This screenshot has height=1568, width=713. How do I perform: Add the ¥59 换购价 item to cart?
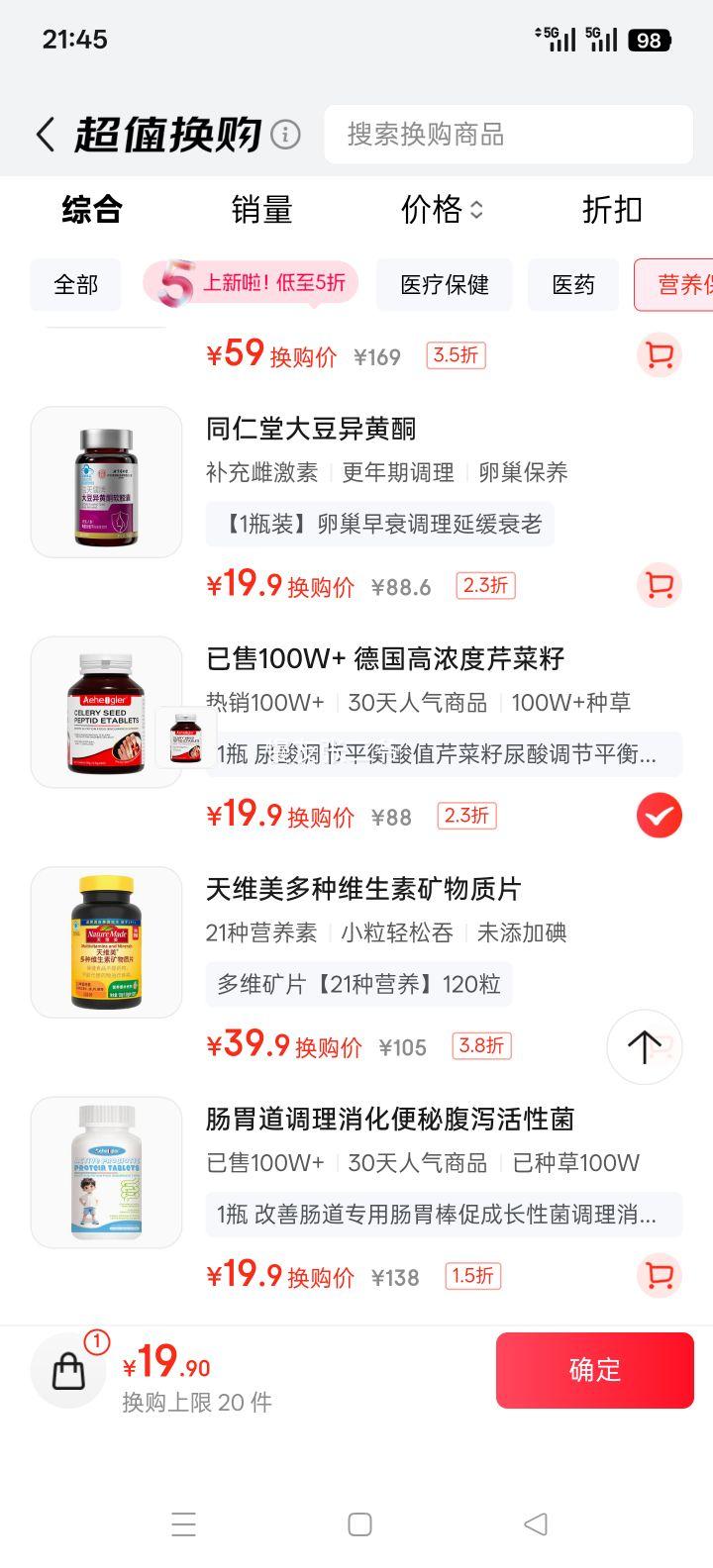(659, 355)
